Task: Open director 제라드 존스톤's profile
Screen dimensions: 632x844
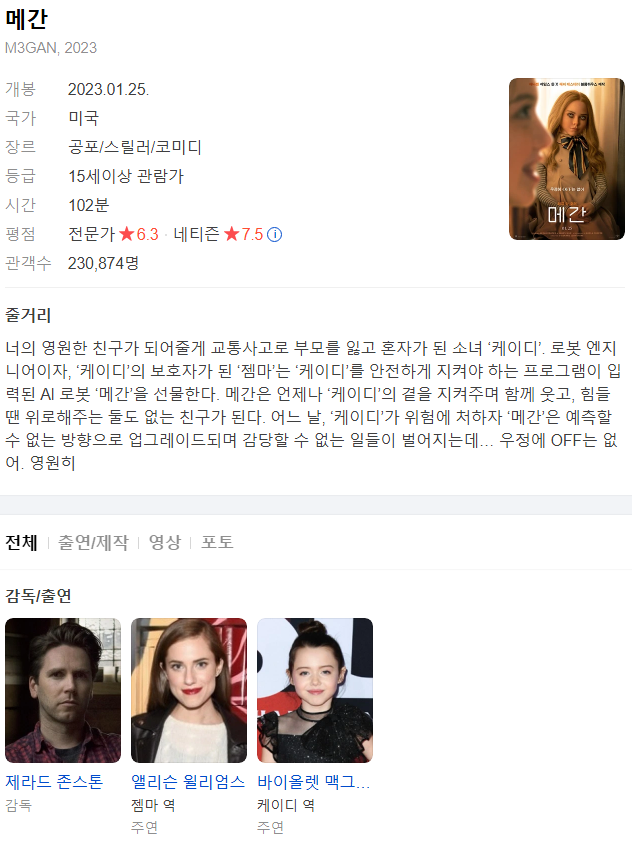Action: [x=62, y=690]
